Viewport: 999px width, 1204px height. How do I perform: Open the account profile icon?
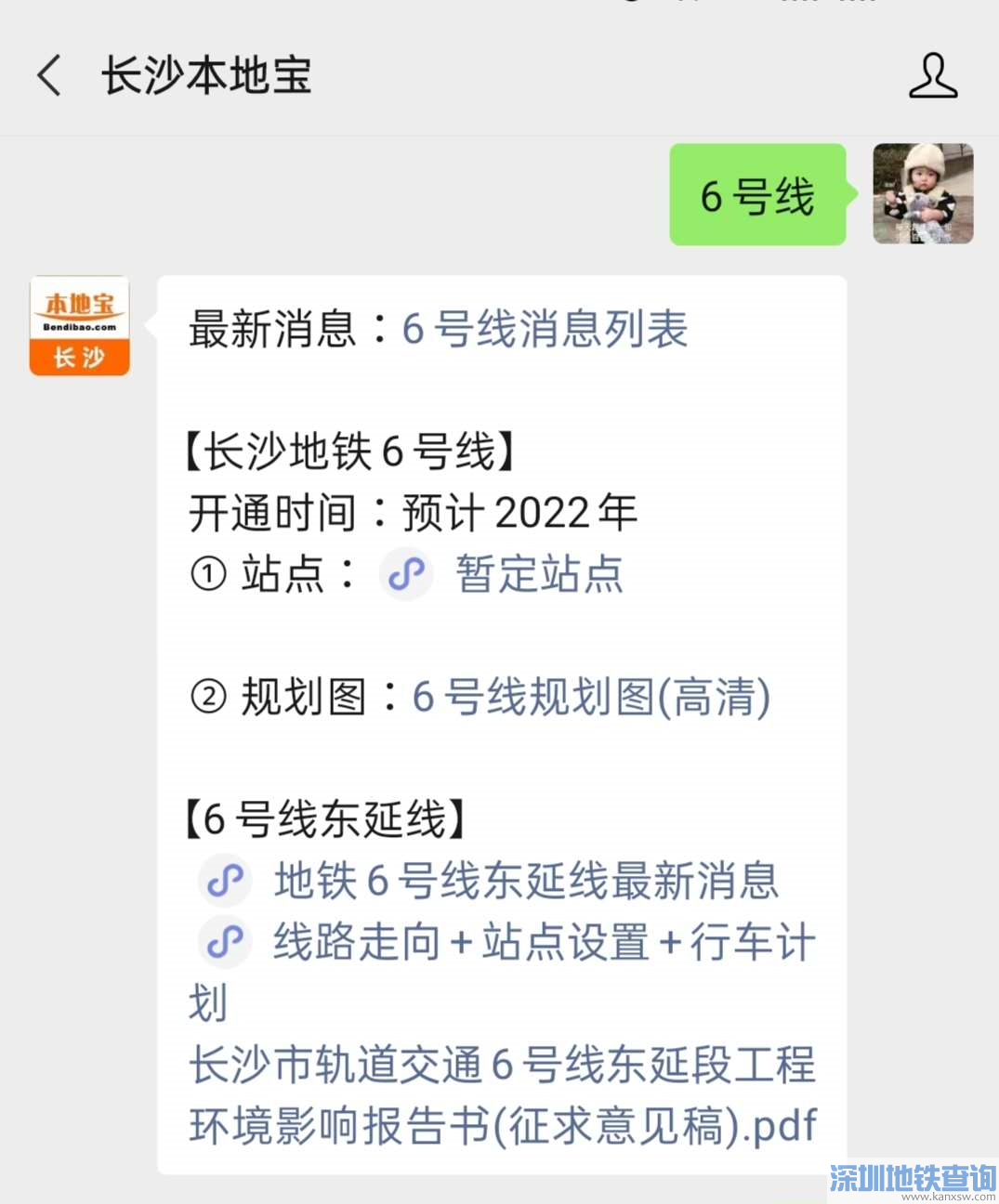coord(932,75)
